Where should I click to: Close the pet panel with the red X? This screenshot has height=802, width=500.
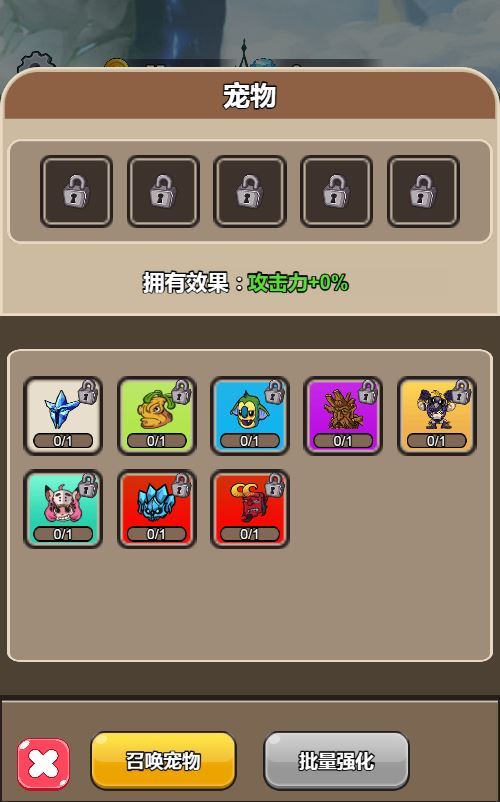pyautogui.click(x=43, y=764)
